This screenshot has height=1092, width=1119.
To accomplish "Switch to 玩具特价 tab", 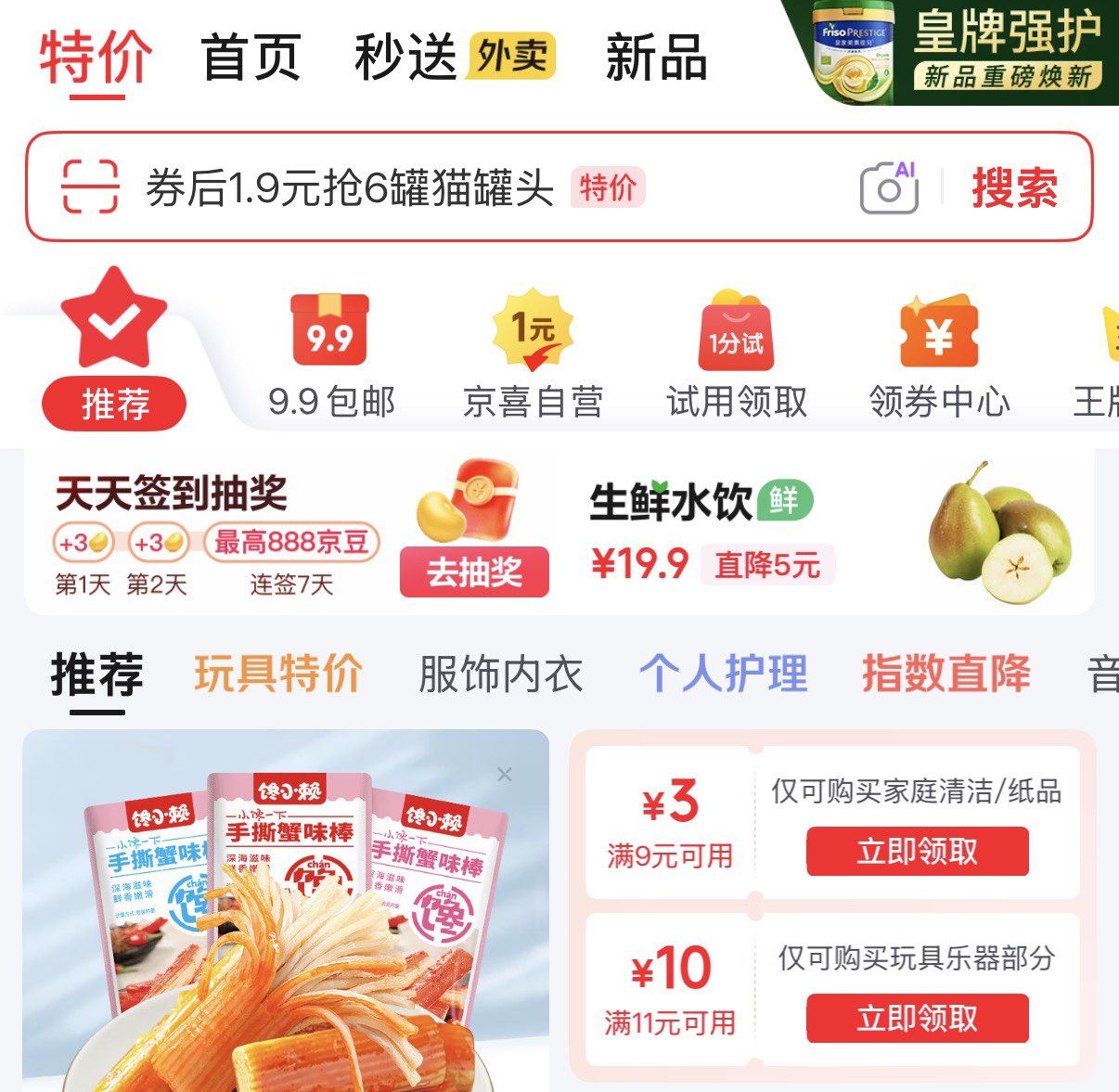I will pos(277,674).
